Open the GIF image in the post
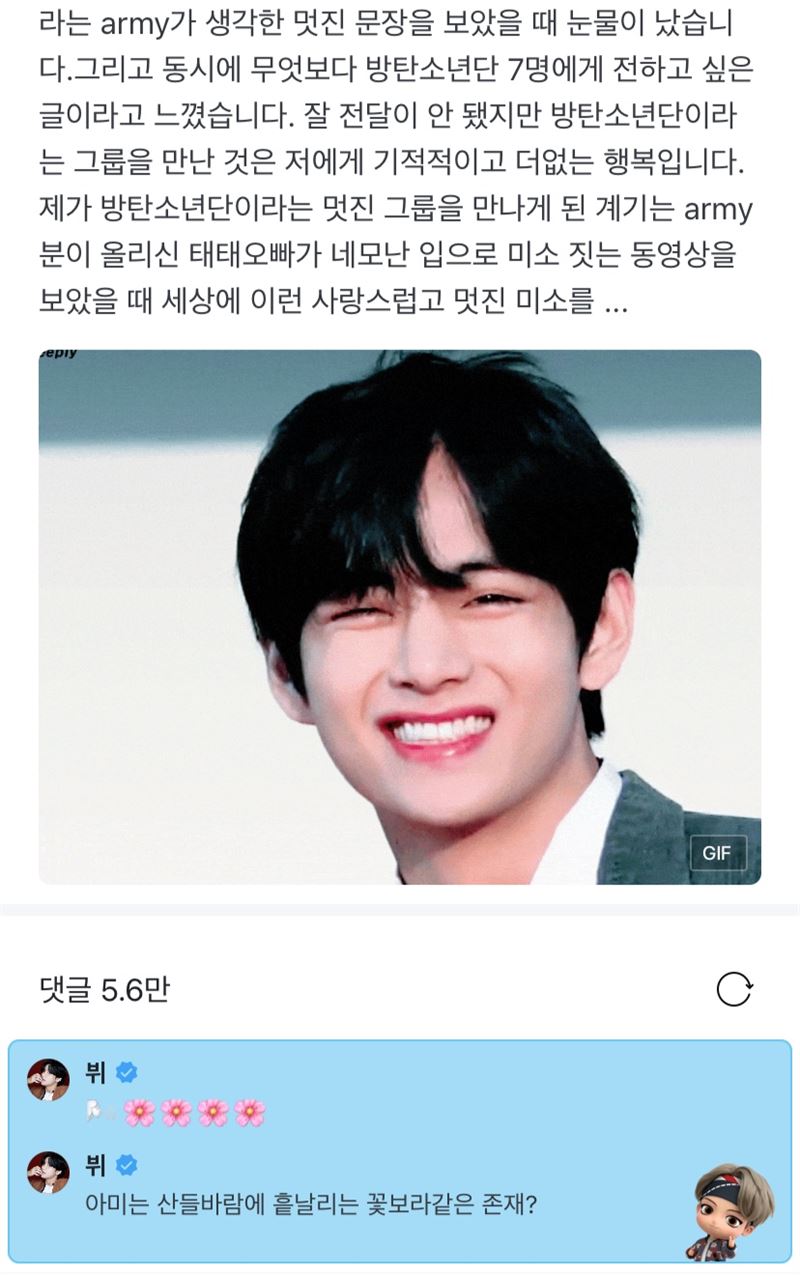 [x=399, y=616]
